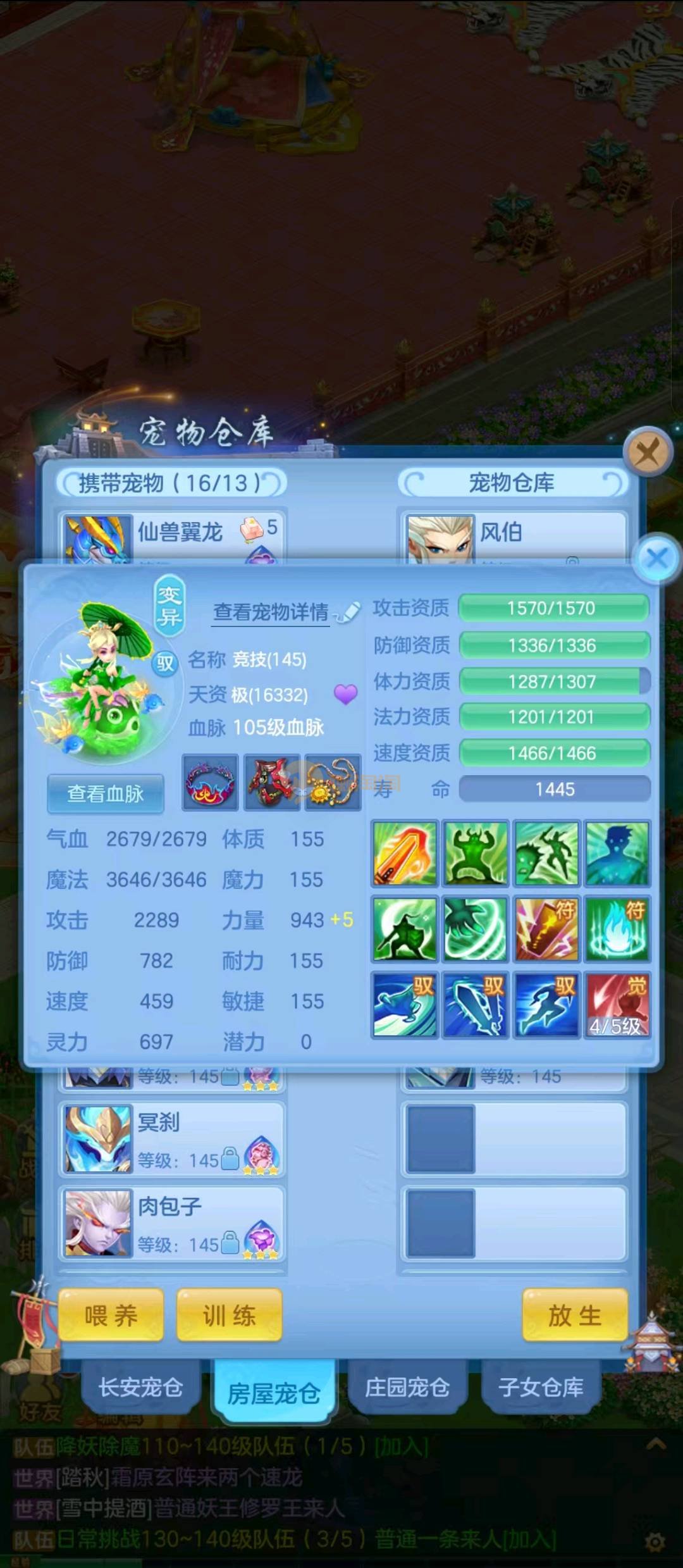The image size is (683, 1568).
Task: Tap the 放生 button
Action: coord(575,1316)
